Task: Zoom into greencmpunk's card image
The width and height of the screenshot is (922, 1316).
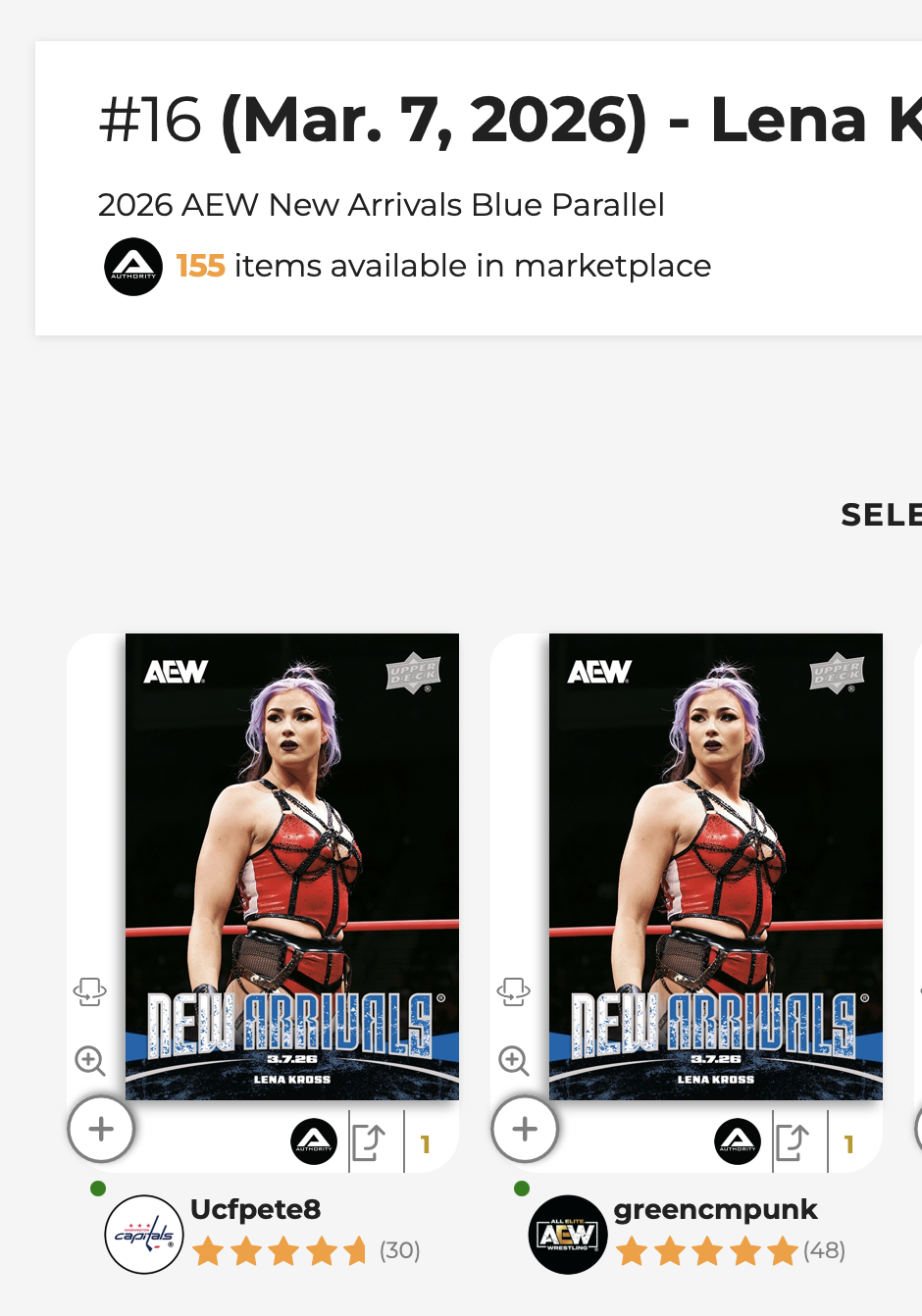Action: pos(514,1060)
